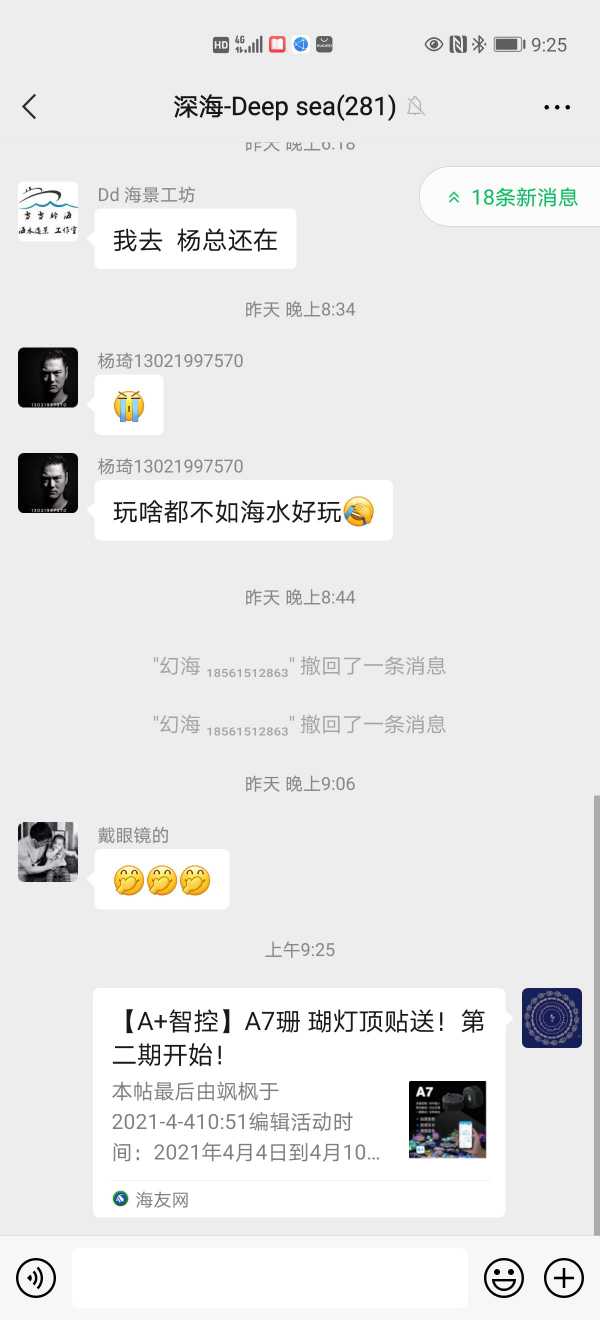Open the emoji sticker panel
The image size is (600, 1320).
coord(504,1278)
